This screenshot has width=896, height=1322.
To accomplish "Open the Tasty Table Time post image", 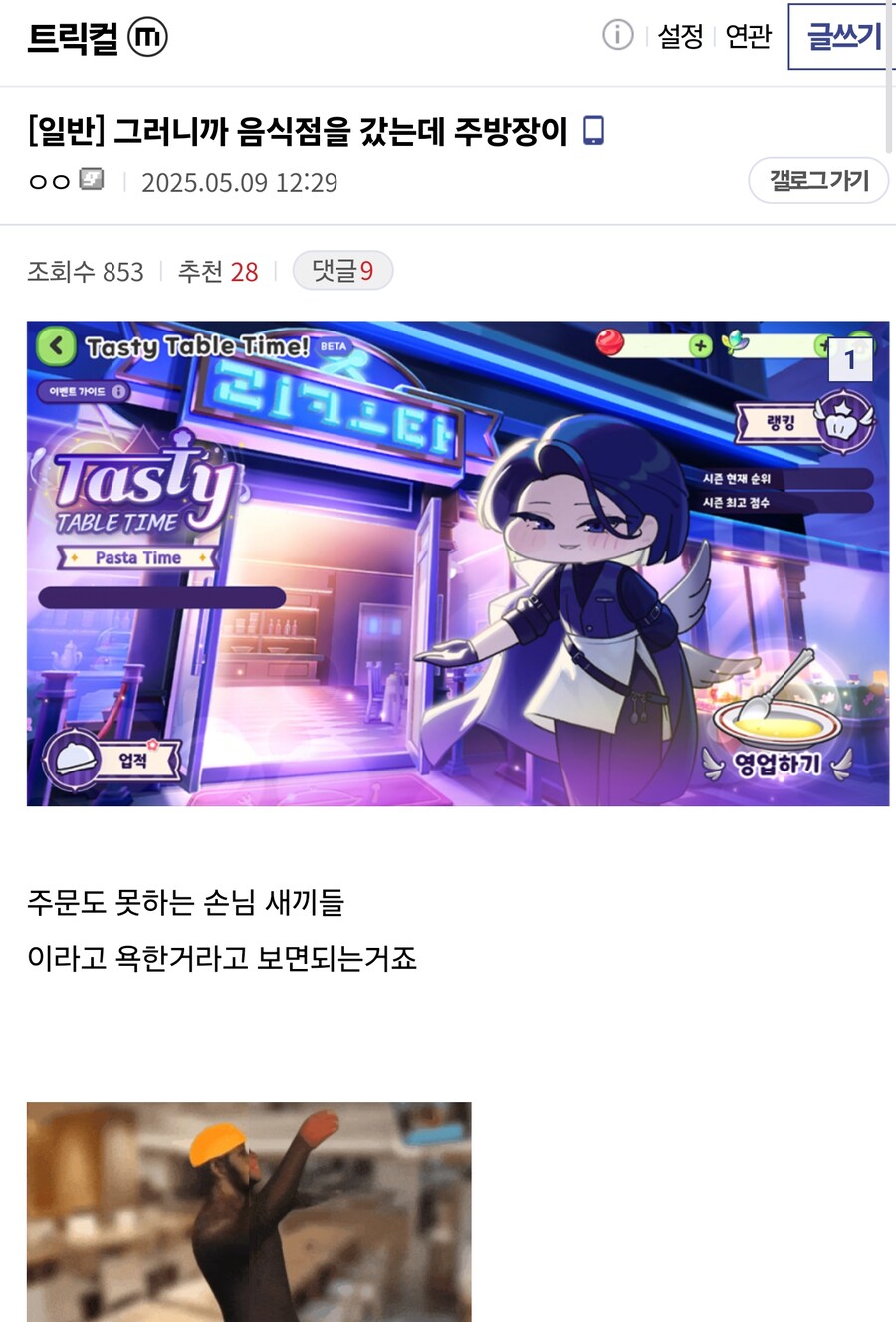I will point(457,563).
